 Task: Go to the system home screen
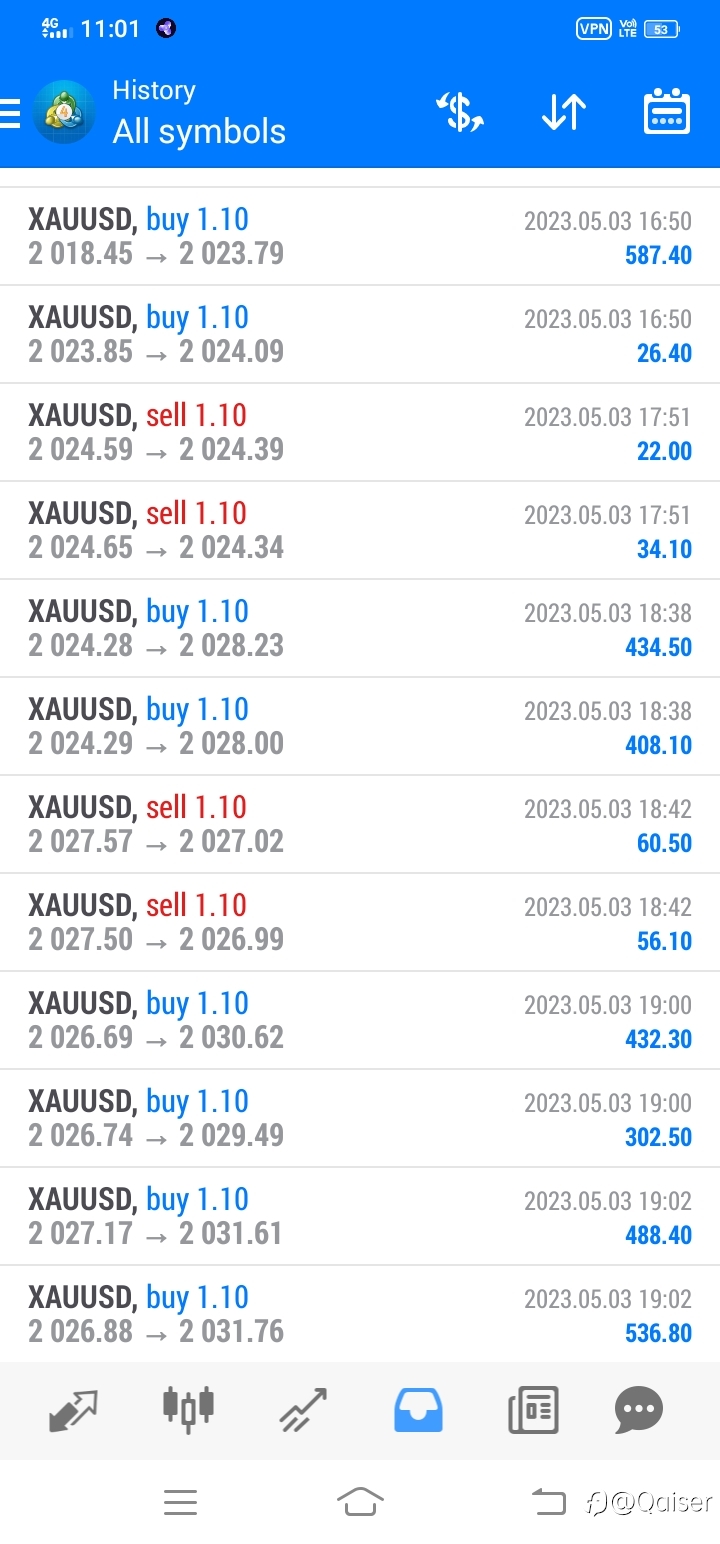(x=360, y=1501)
